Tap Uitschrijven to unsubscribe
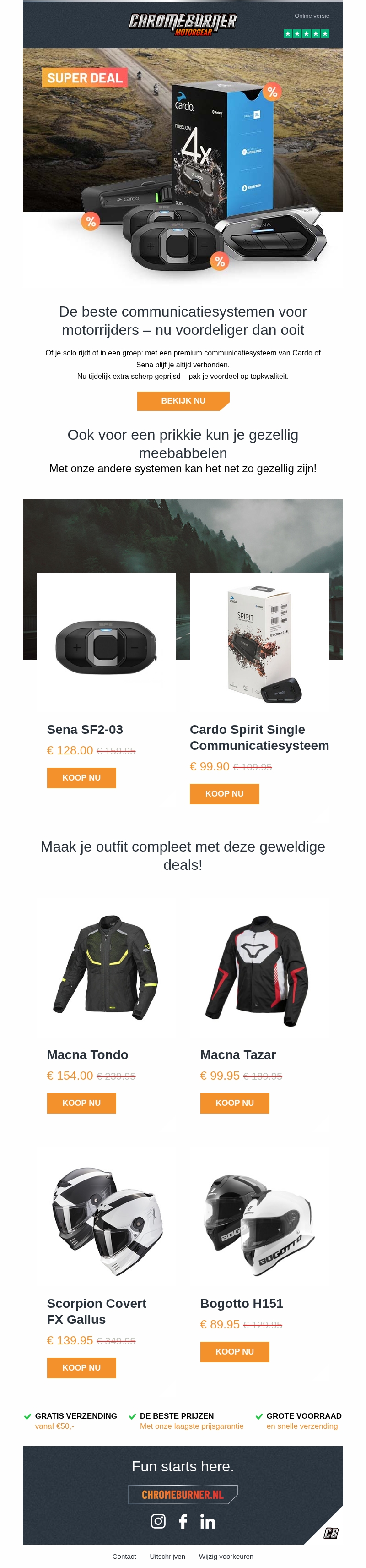 pos(167,1556)
